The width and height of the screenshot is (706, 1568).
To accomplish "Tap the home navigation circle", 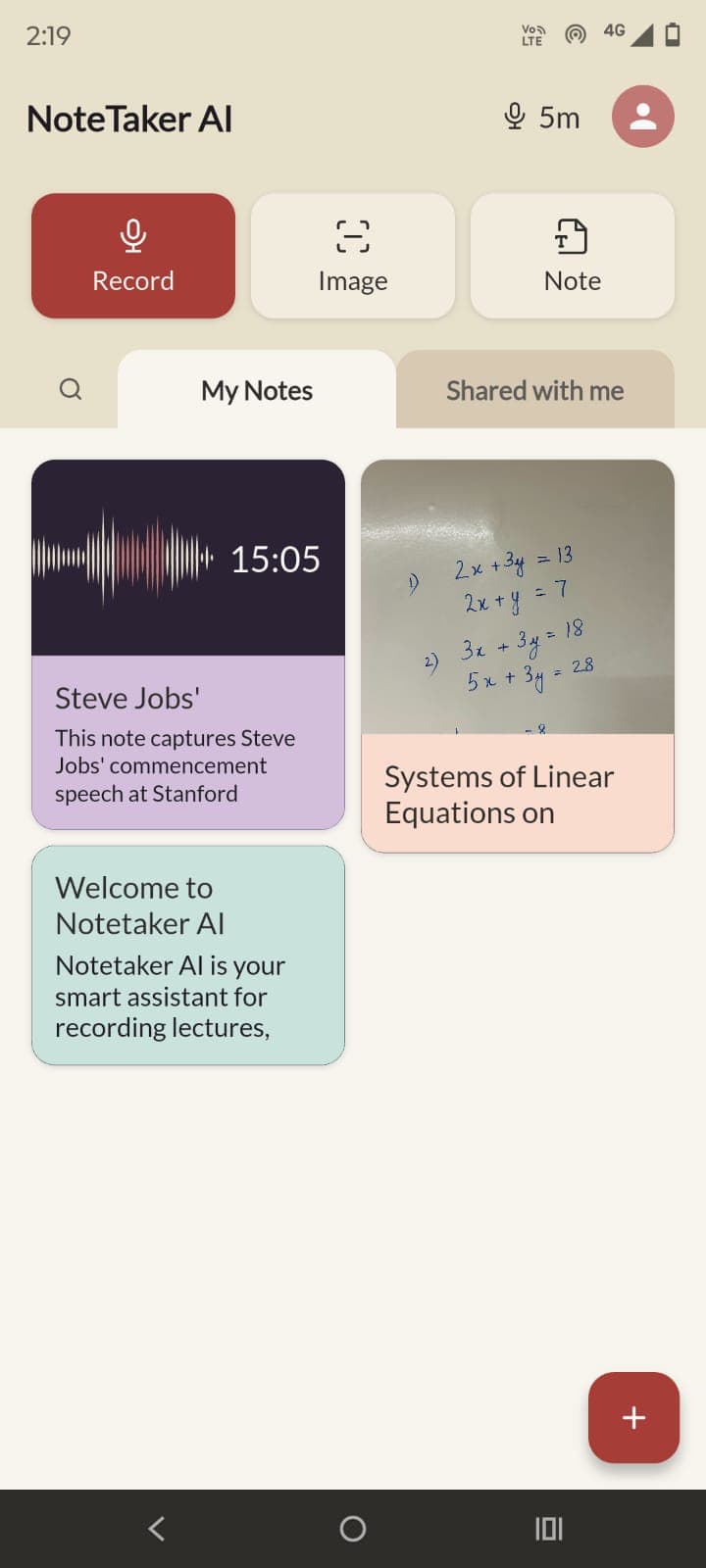I will pos(353,1528).
